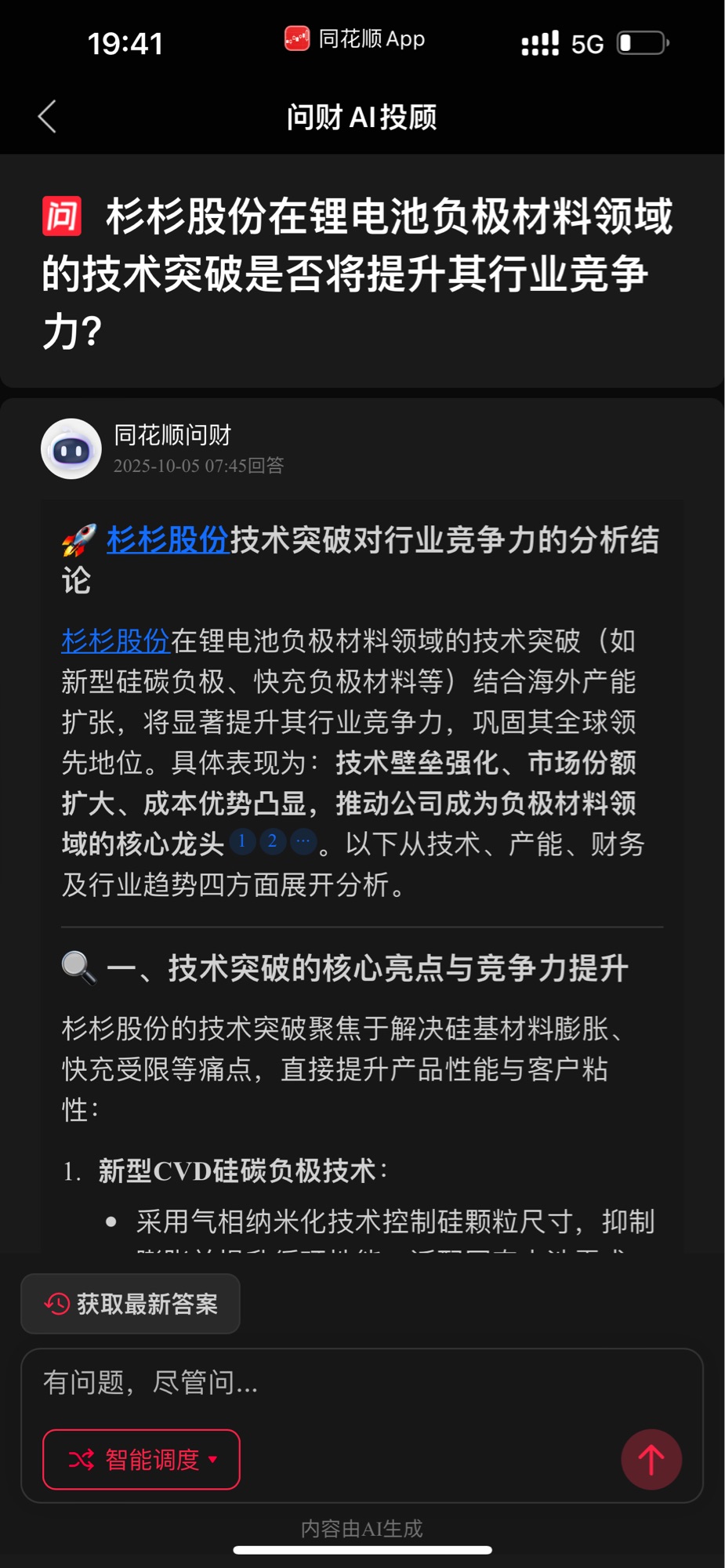This screenshot has width=725, height=1568.
Task: Return to 同花顺 App via status bar pill
Action: [x=355, y=38]
